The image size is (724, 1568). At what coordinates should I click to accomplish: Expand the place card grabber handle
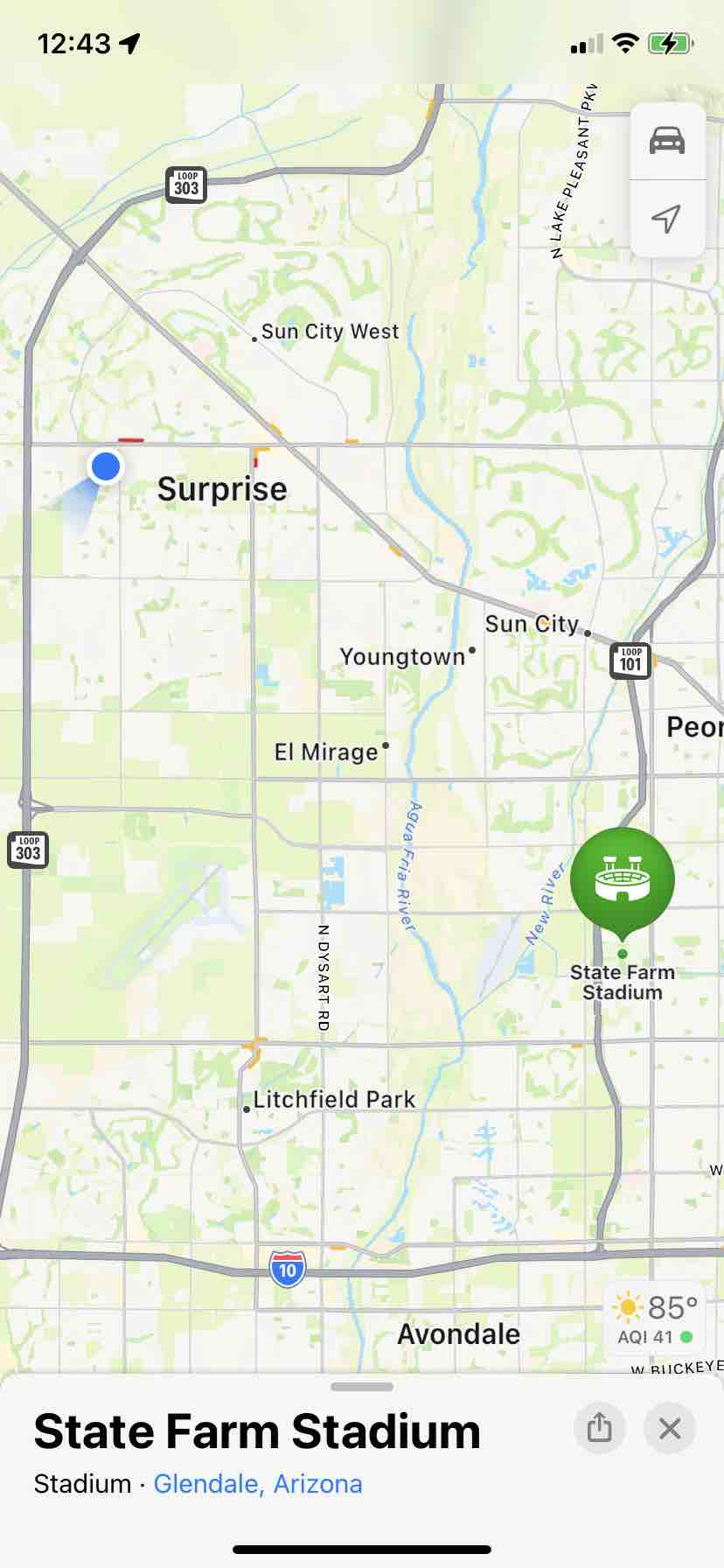click(362, 1387)
